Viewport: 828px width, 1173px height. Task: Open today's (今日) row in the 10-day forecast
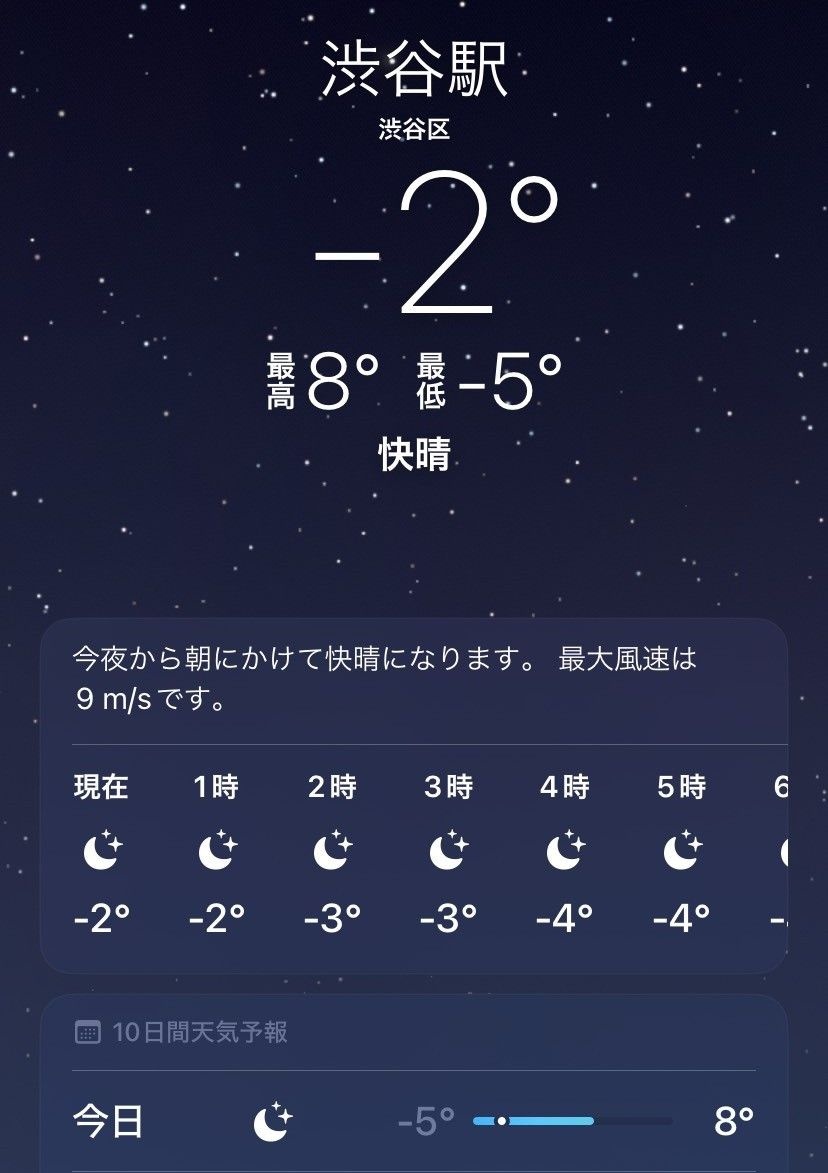413,1121
